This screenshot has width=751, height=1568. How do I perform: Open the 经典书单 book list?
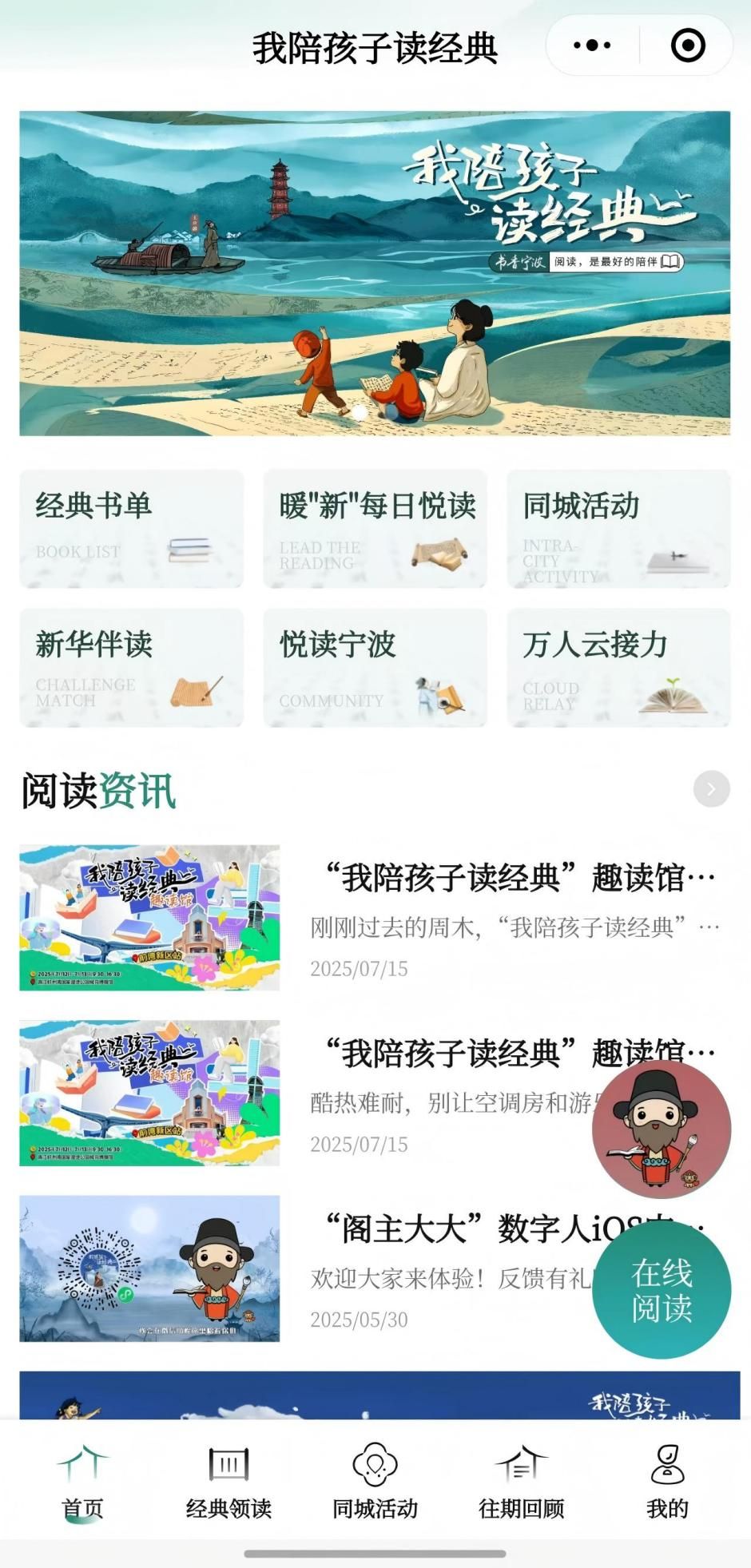tap(131, 528)
